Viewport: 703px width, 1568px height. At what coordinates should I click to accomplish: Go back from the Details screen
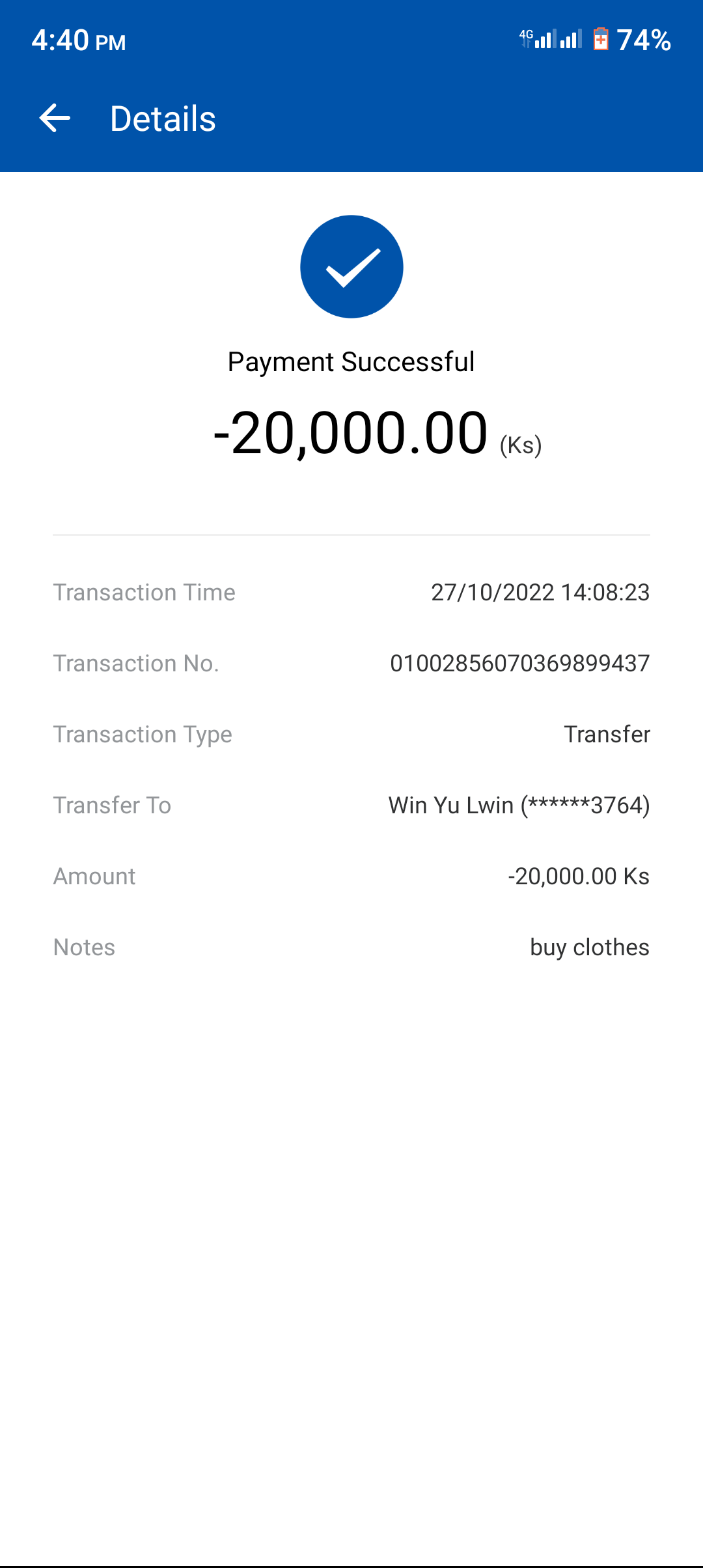pos(55,119)
